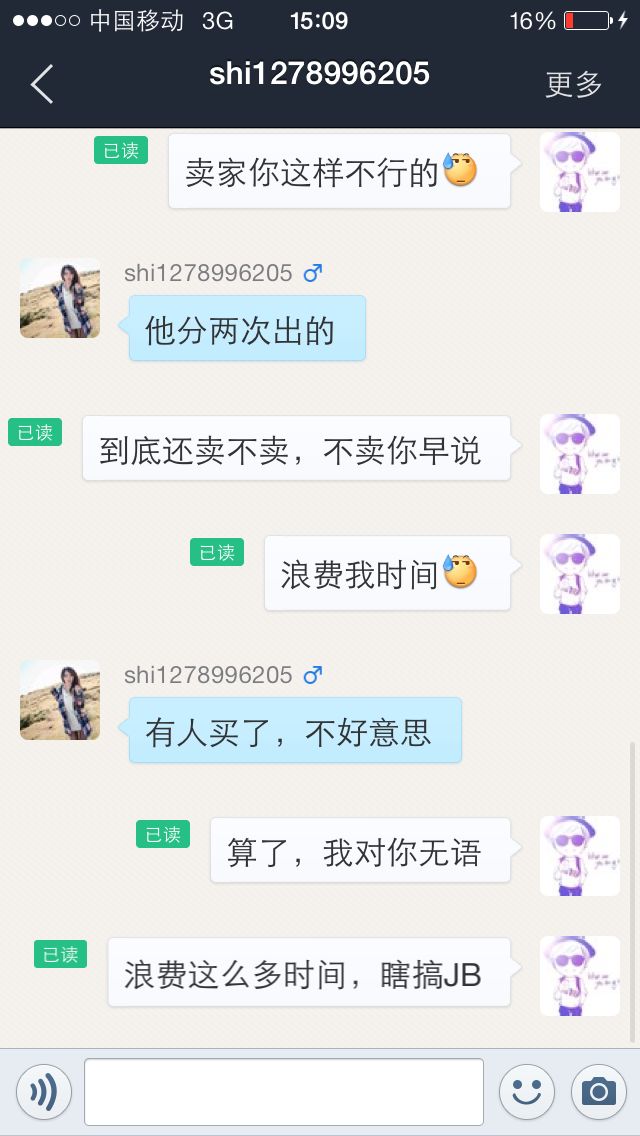View seller's profile photo beside 有人买了，不好意思

point(60,700)
